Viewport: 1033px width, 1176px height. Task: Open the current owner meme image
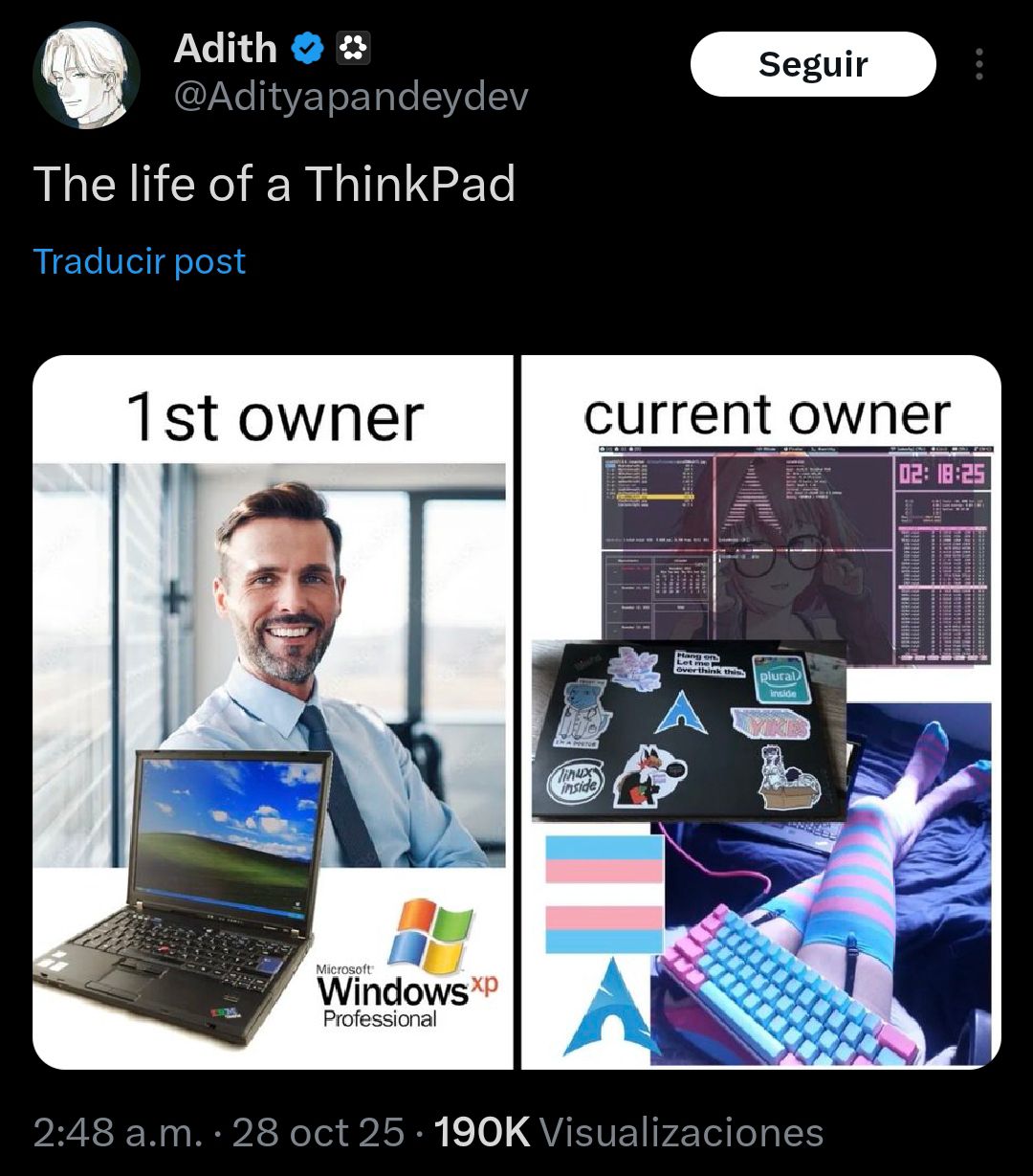761,712
